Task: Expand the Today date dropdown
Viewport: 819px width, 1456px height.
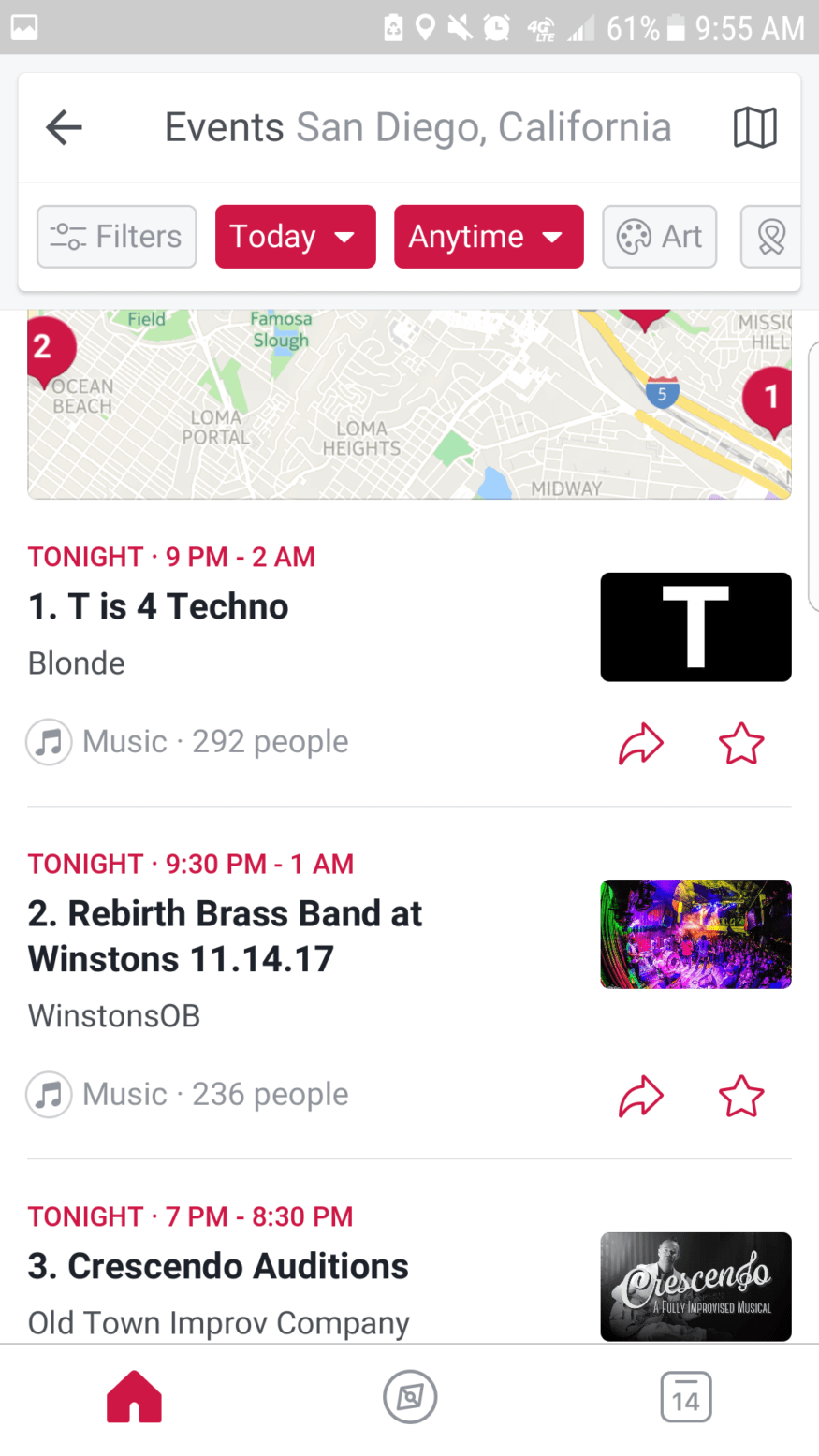Action: (x=295, y=237)
